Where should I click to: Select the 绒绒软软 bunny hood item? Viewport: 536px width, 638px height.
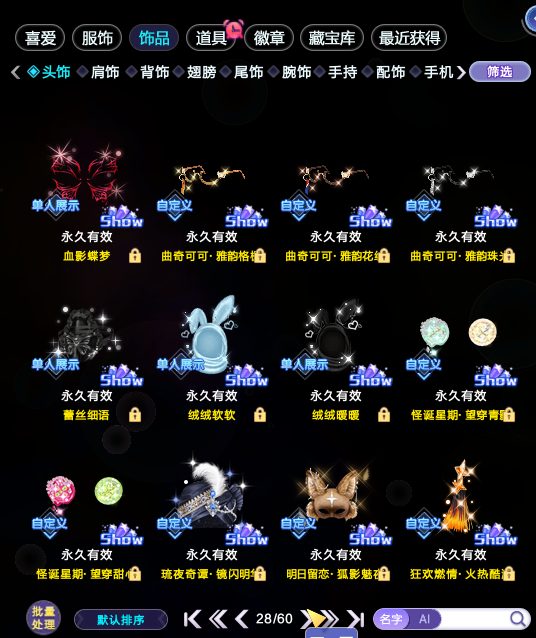click(x=212, y=360)
